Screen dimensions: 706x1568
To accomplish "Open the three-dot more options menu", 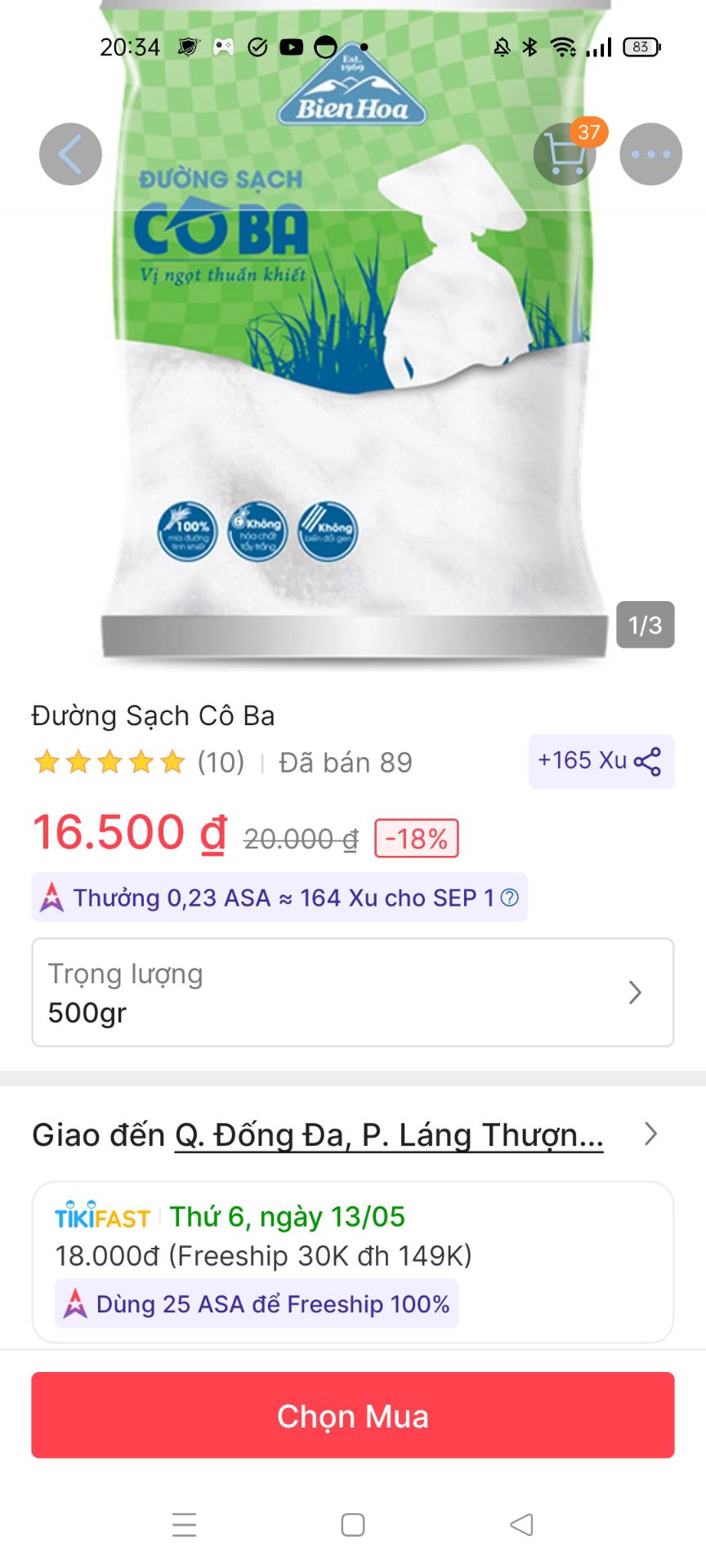I will click(650, 154).
